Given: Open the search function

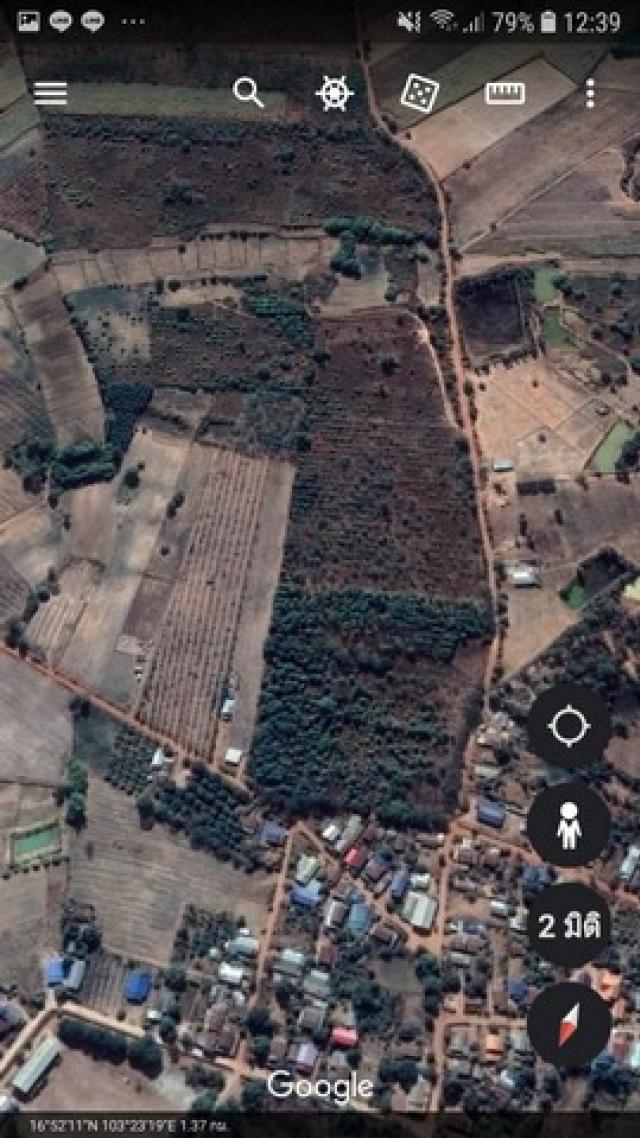Looking at the screenshot, I should (248, 93).
